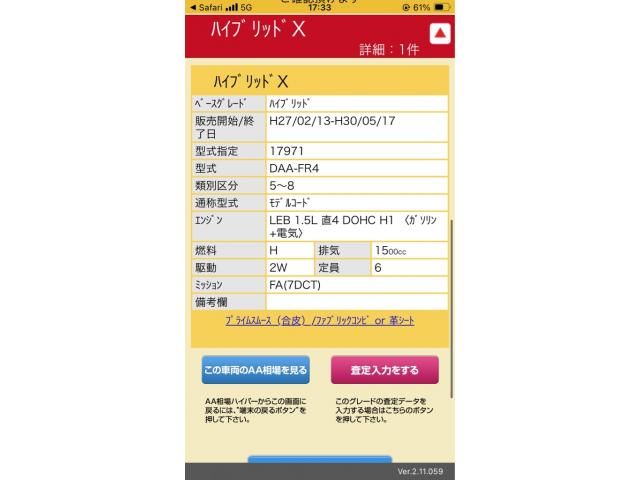Return to Safari via the status bar

pos(208,6)
